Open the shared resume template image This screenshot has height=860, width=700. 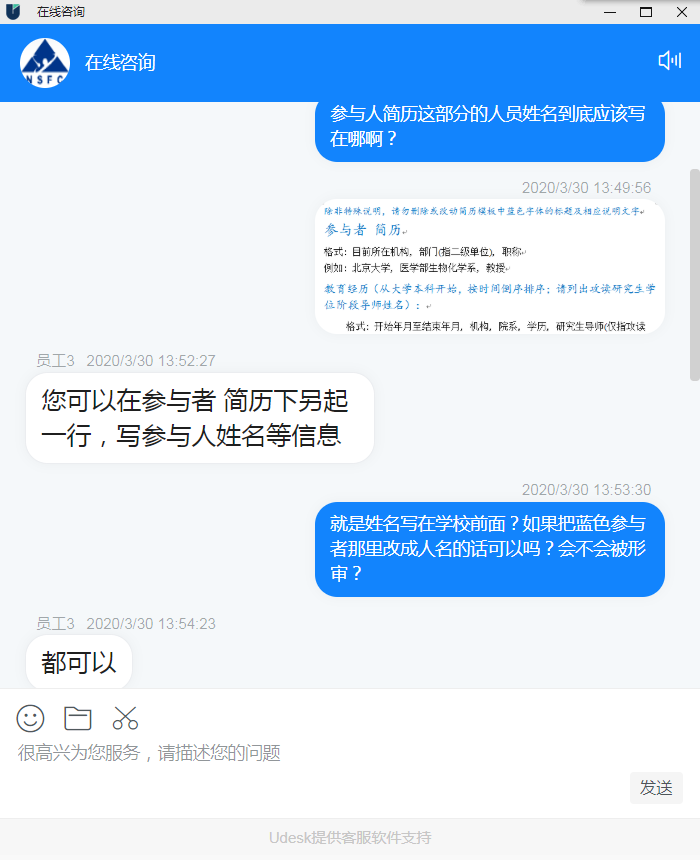tap(489, 267)
